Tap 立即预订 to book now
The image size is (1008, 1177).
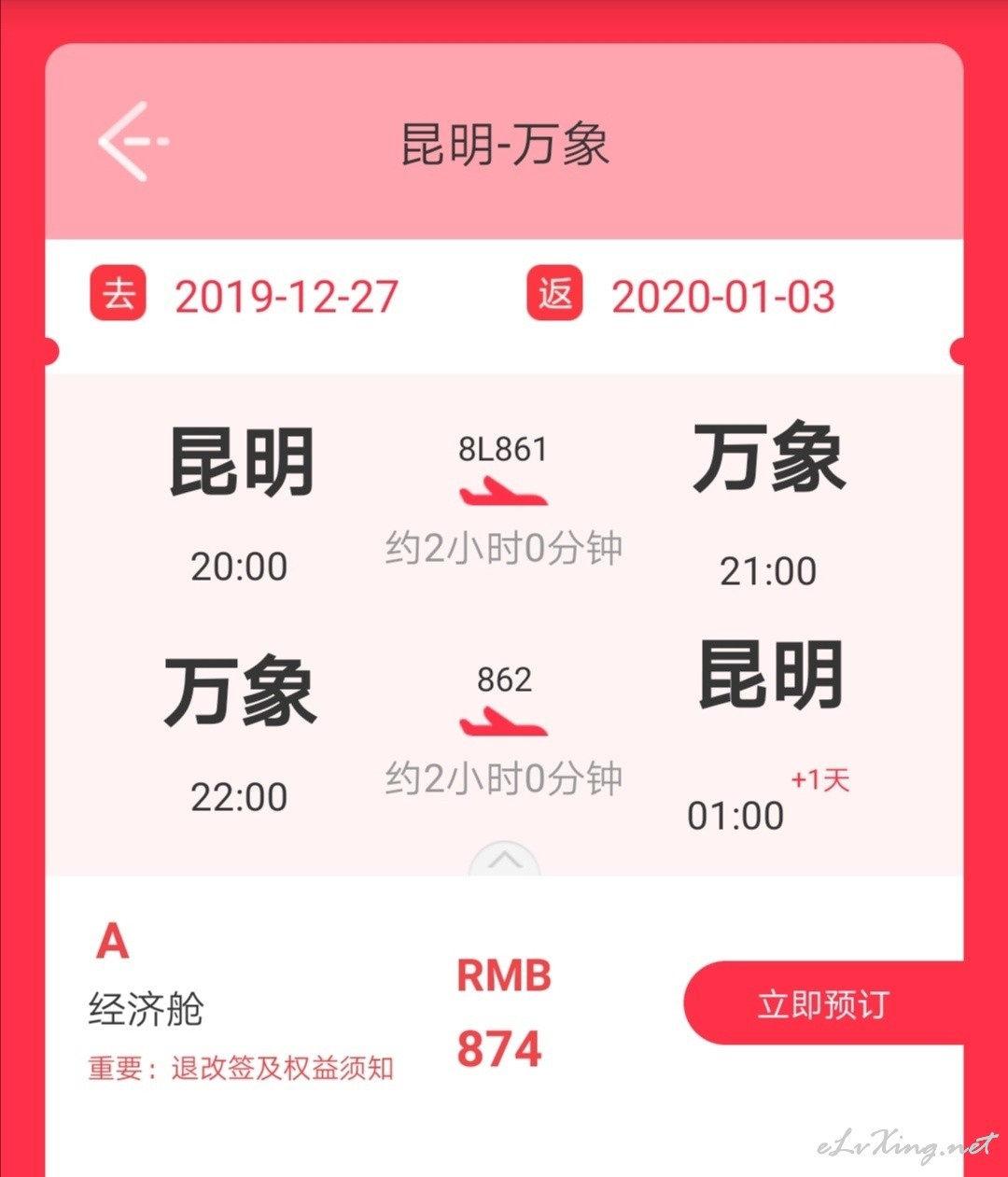click(x=823, y=1004)
